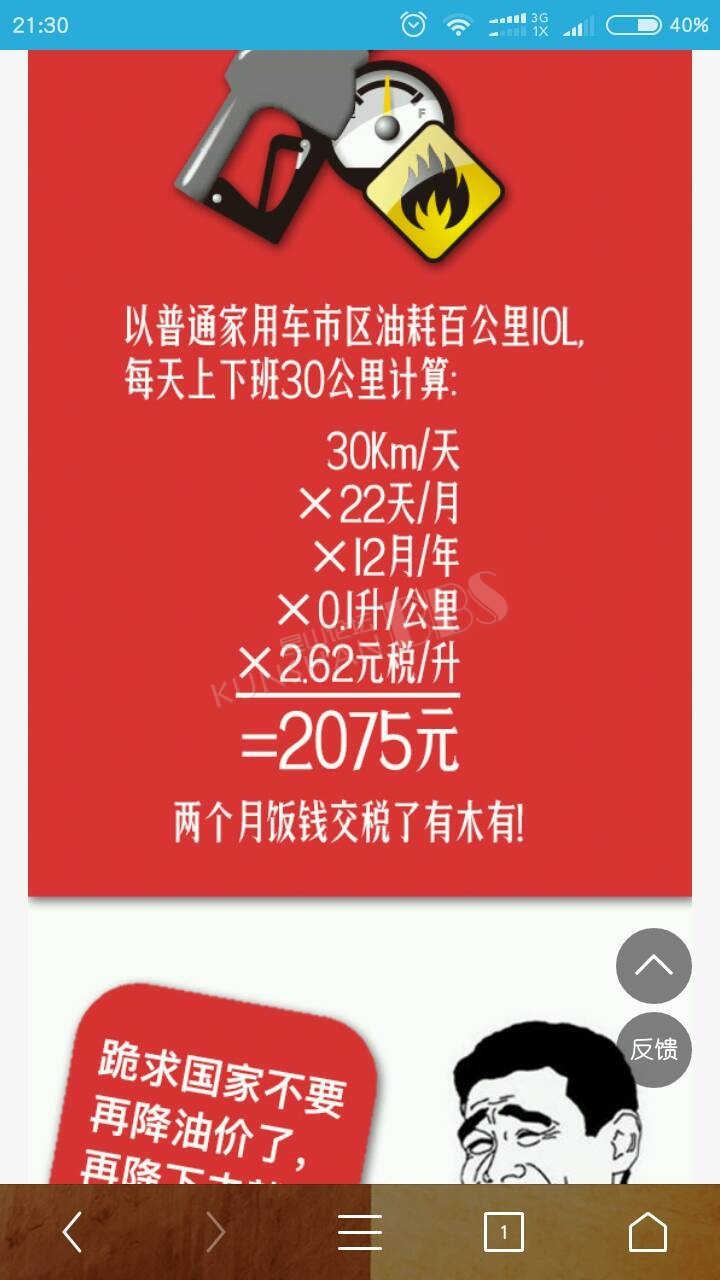Image resolution: width=720 pixels, height=1280 pixels.
Task: Open the browser menu
Action: click(360, 1232)
